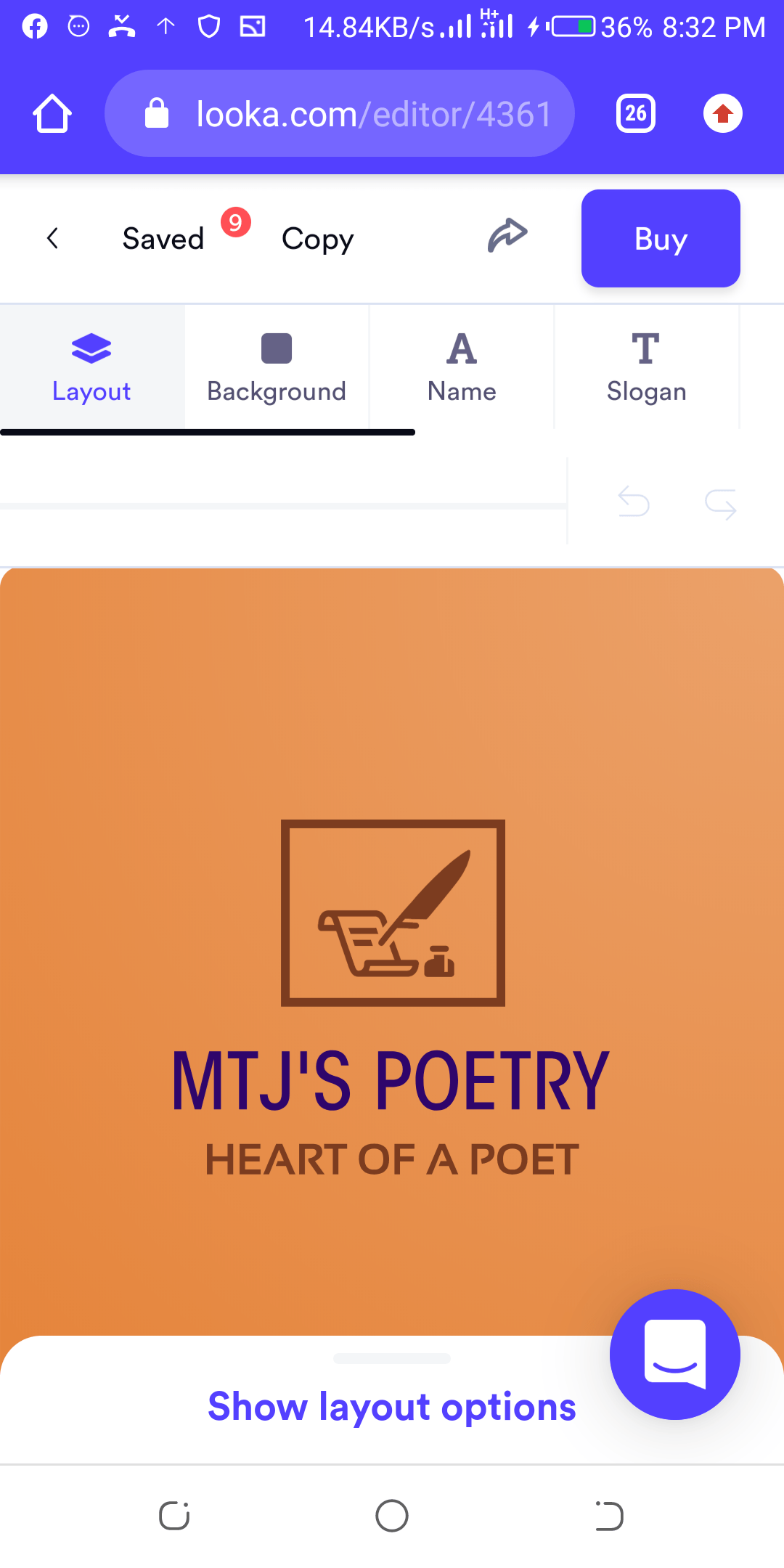Tap the looka.com address bar
The width and height of the screenshot is (784, 1568).
340,113
